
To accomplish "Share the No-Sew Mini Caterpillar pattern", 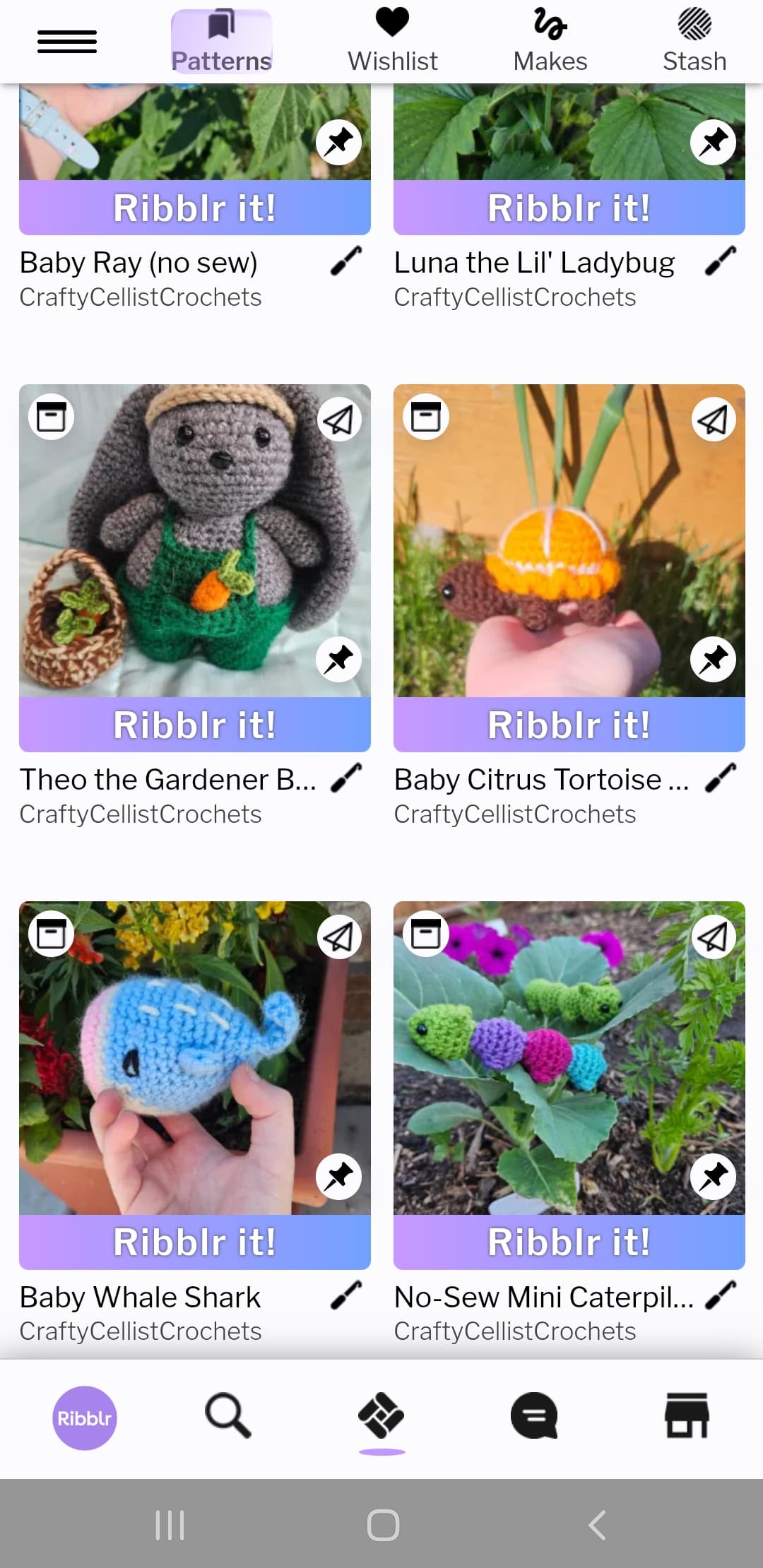I will pos(714,937).
